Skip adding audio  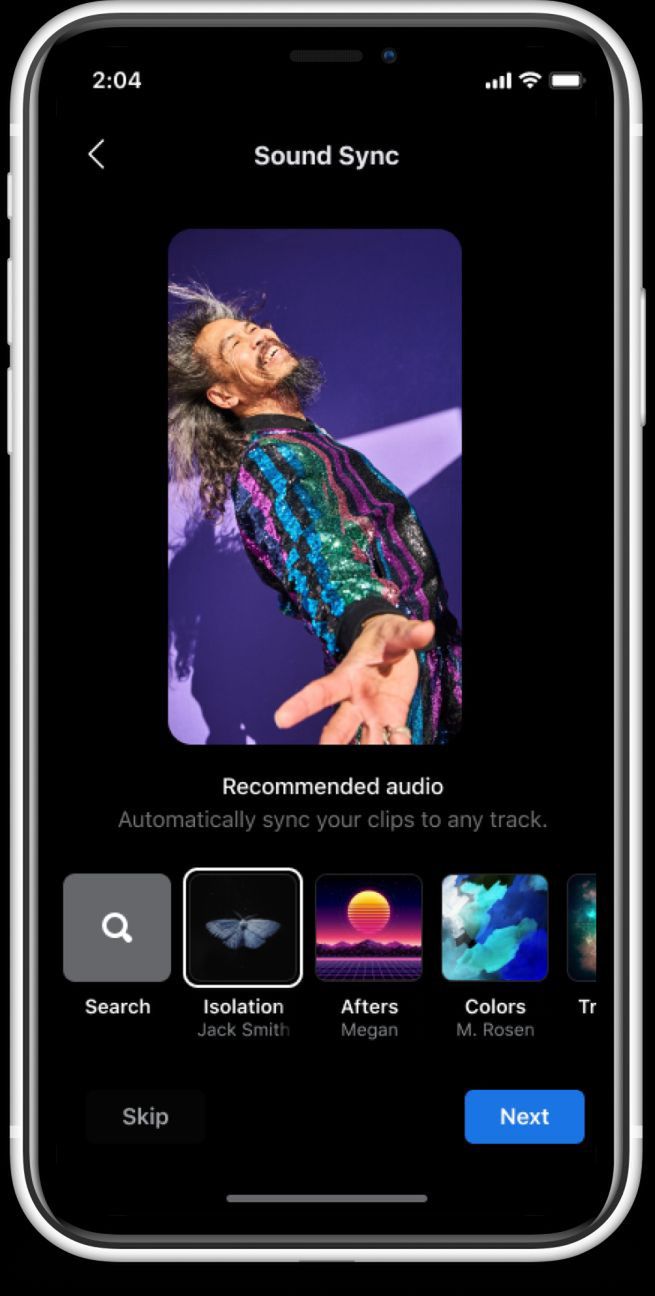(x=145, y=1116)
